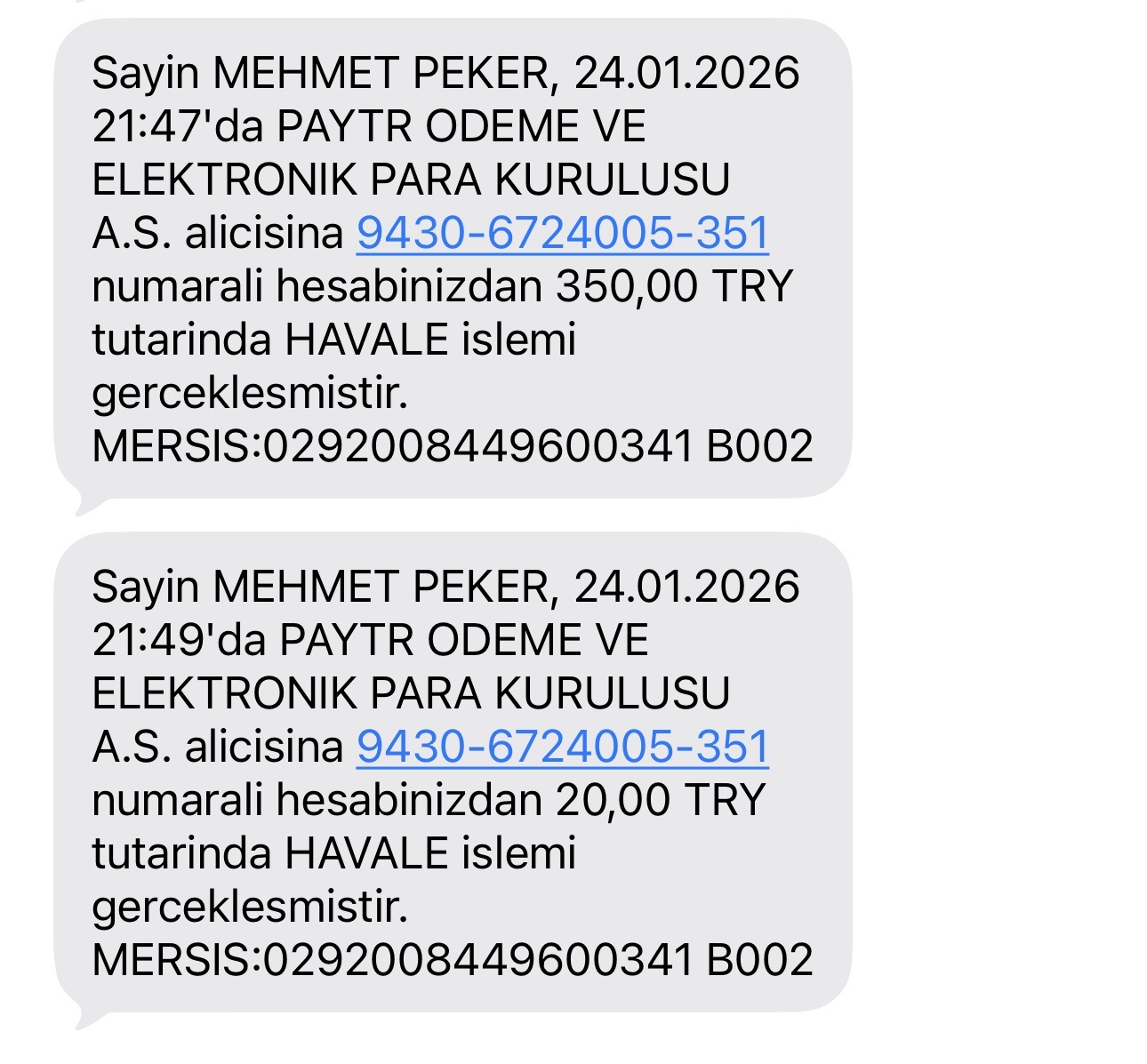Open the account number link in 350,00 TRY message
The height and width of the screenshot is (1064, 1147).
(562, 234)
